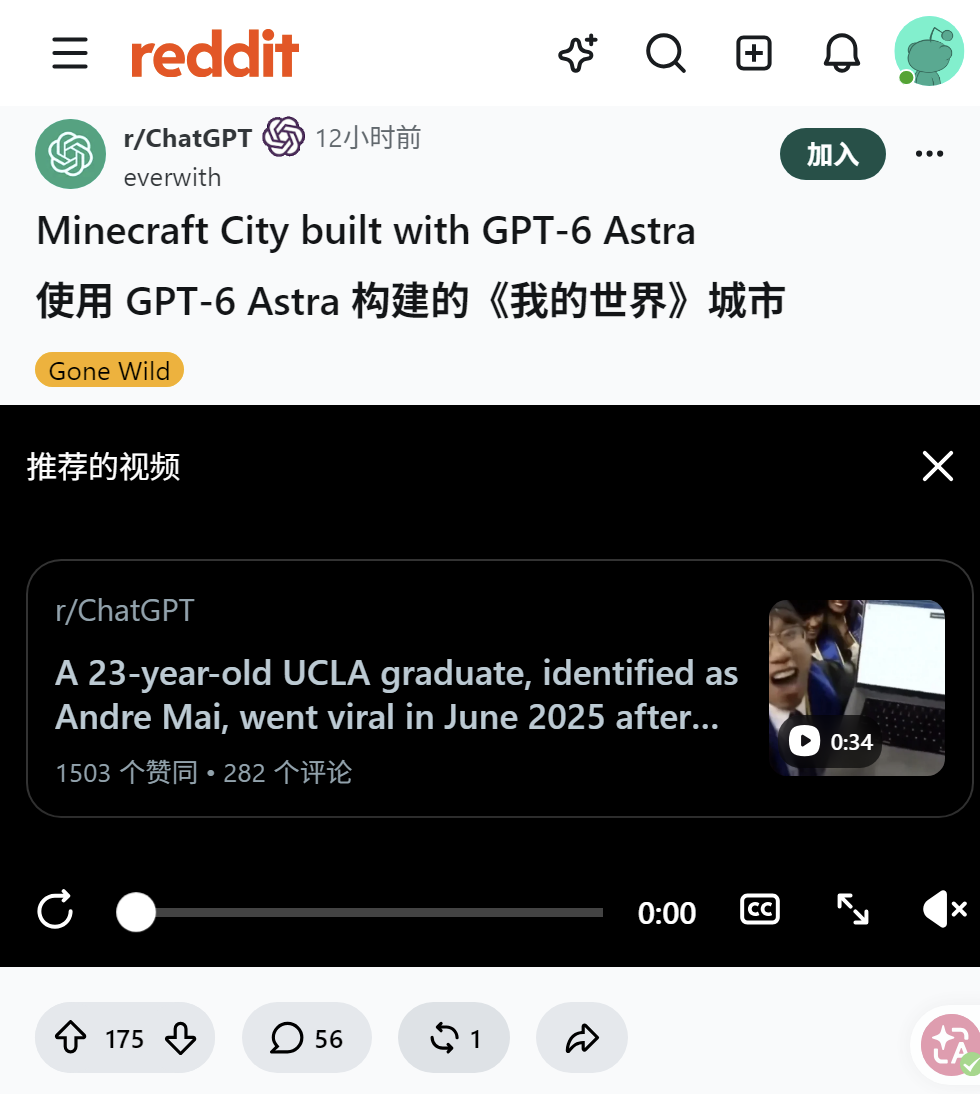Tap the video progress bar
The image size is (980, 1094).
click(x=360, y=912)
